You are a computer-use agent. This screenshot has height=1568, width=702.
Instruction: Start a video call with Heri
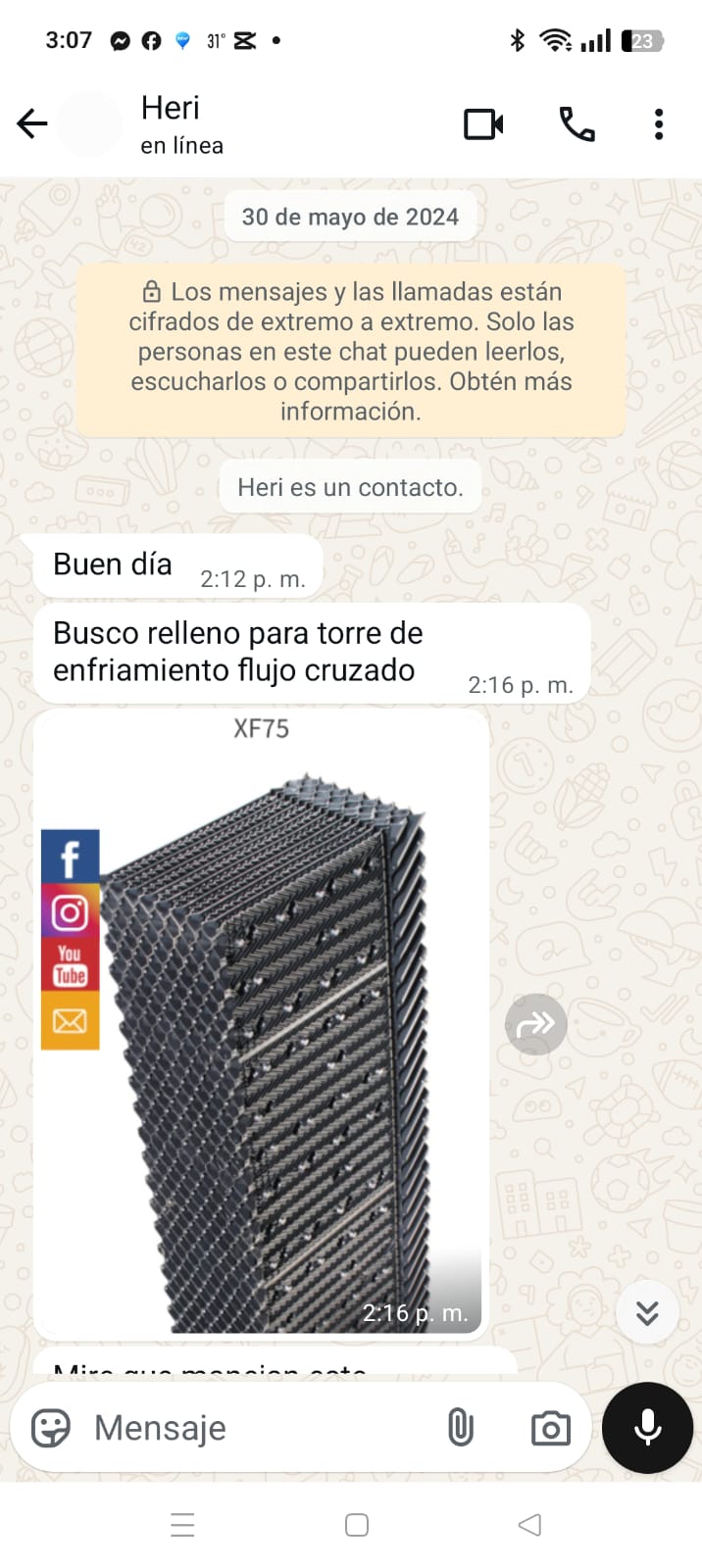[x=483, y=124]
